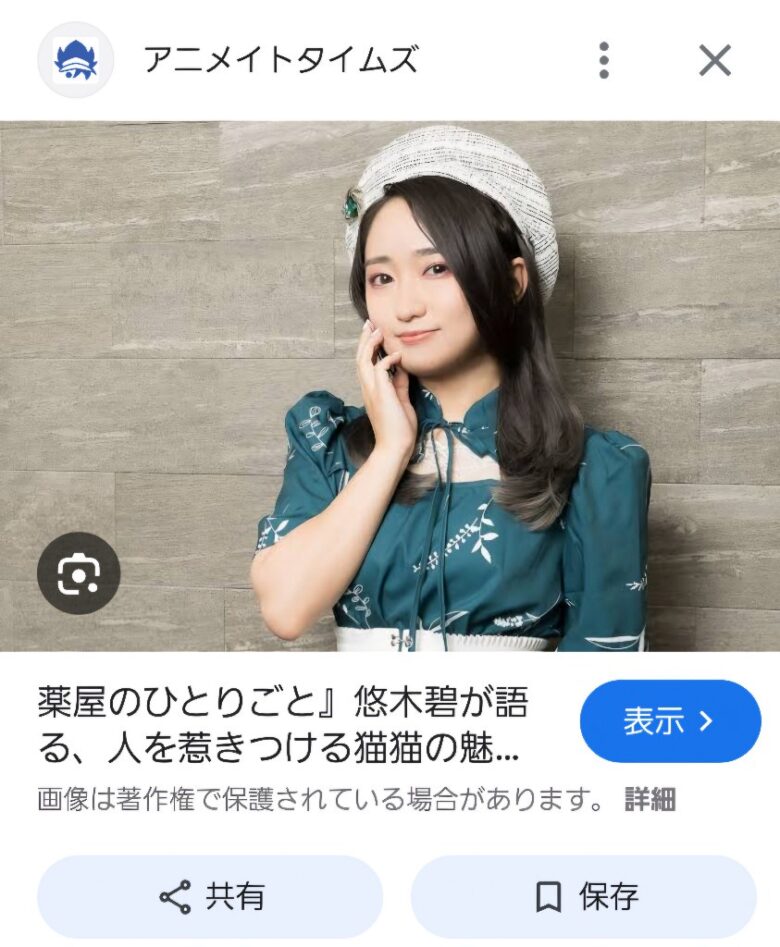Save the image with 保存

[x=584, y=896]
